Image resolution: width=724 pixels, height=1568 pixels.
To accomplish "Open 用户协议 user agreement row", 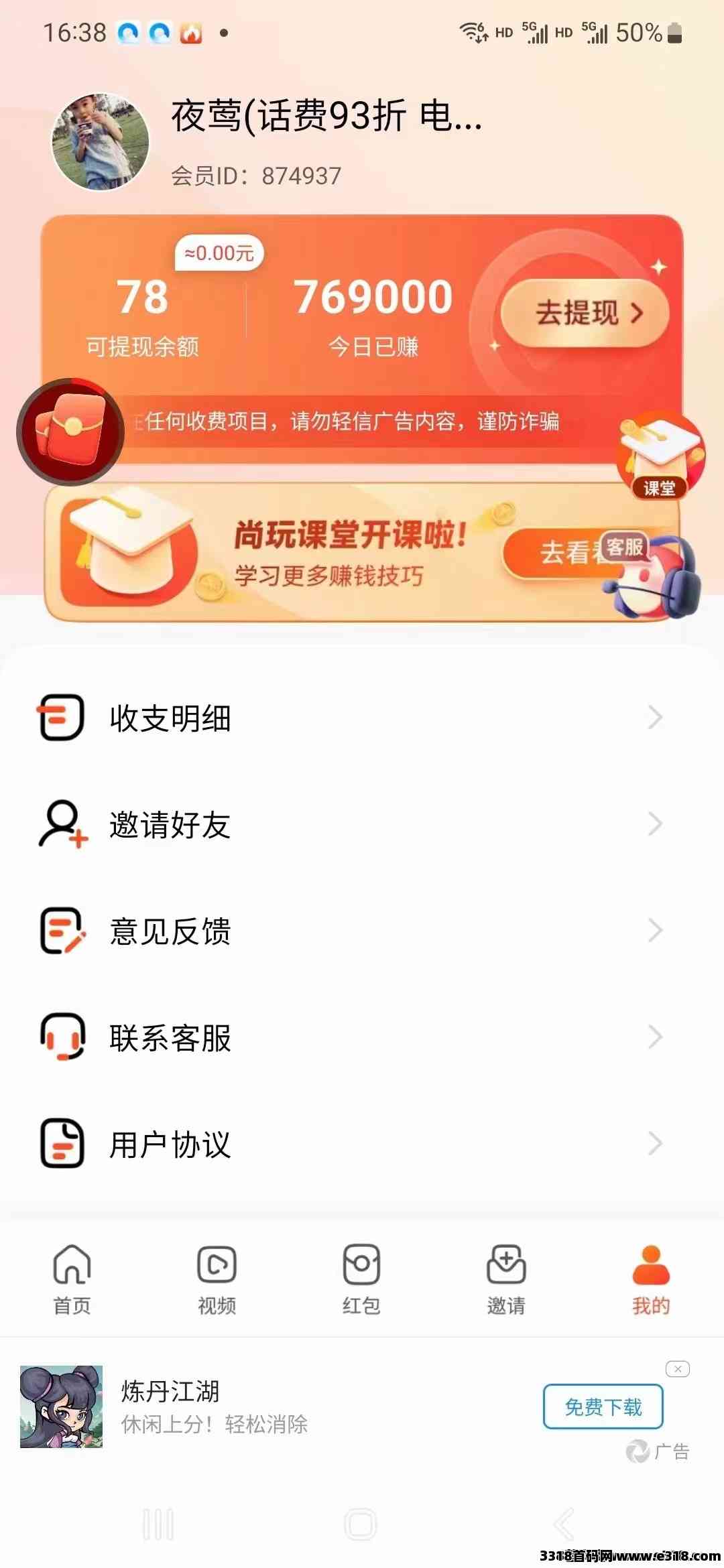I will pyautogui.click(x=349, y=1144).
